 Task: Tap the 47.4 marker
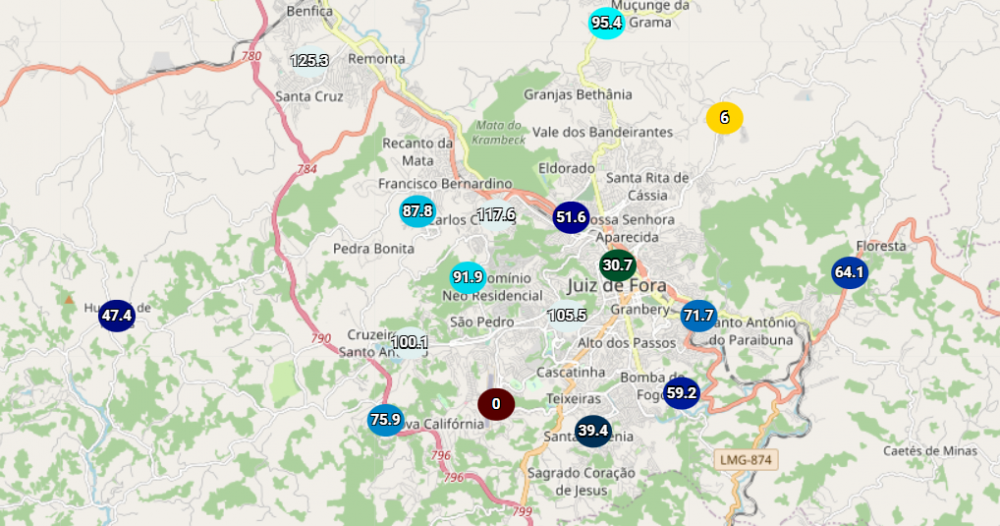pos(116,317)
